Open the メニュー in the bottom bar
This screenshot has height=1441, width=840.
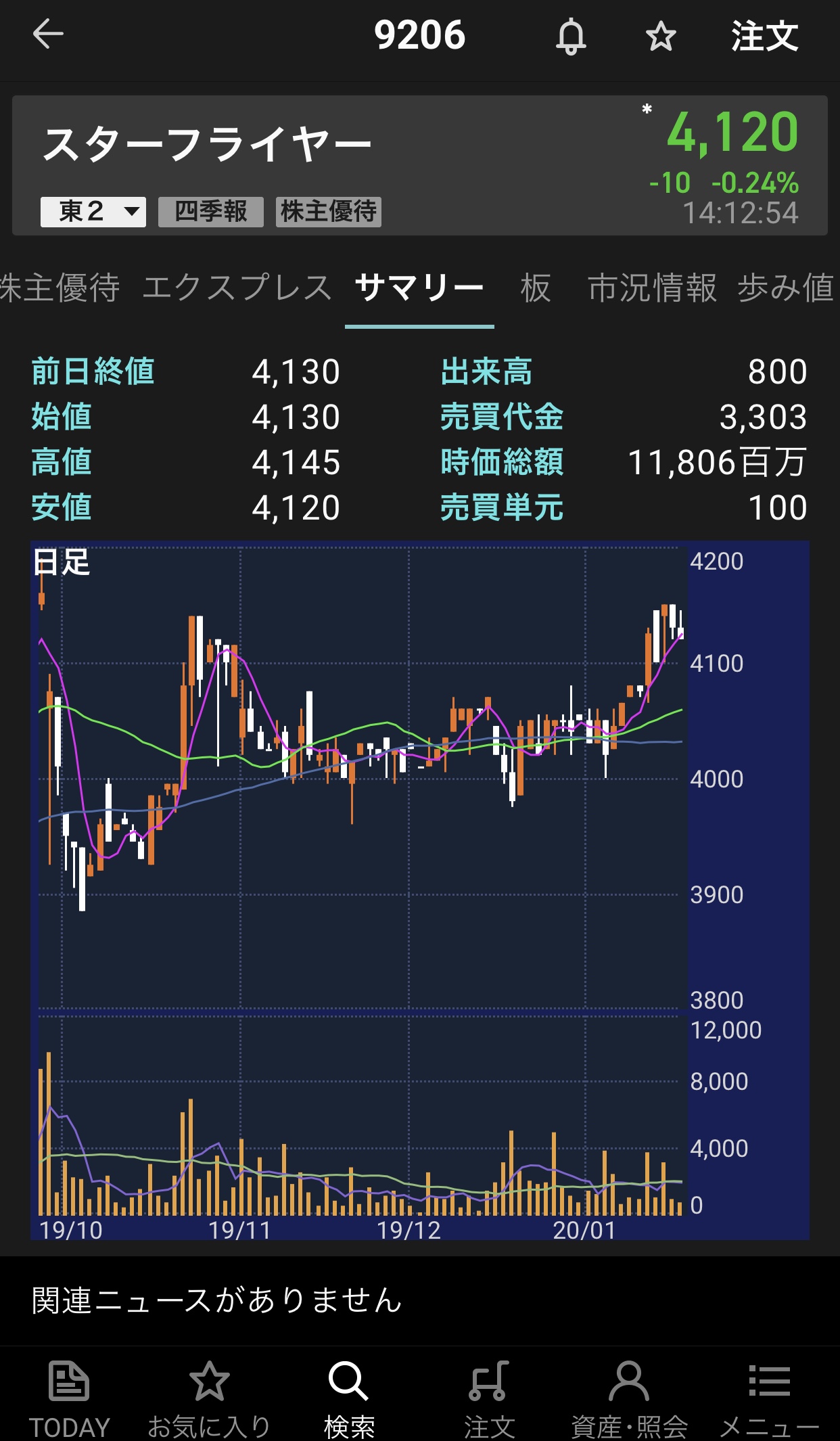tap(770, 1398)
